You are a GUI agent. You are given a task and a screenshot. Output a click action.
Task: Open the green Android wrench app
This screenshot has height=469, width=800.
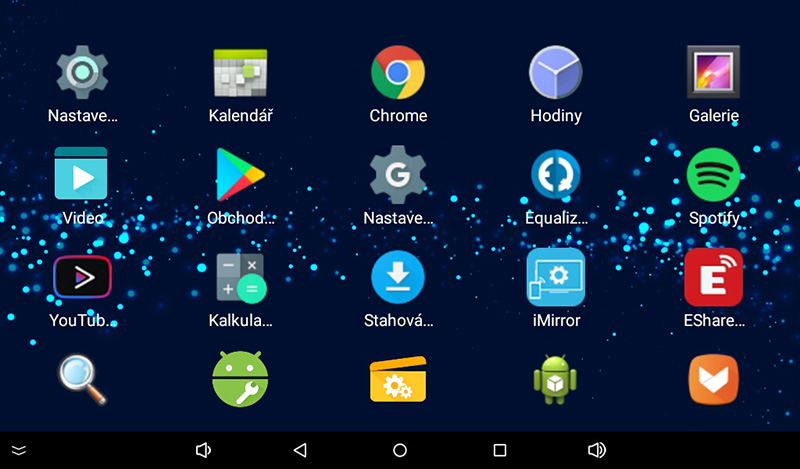point(241,380)
